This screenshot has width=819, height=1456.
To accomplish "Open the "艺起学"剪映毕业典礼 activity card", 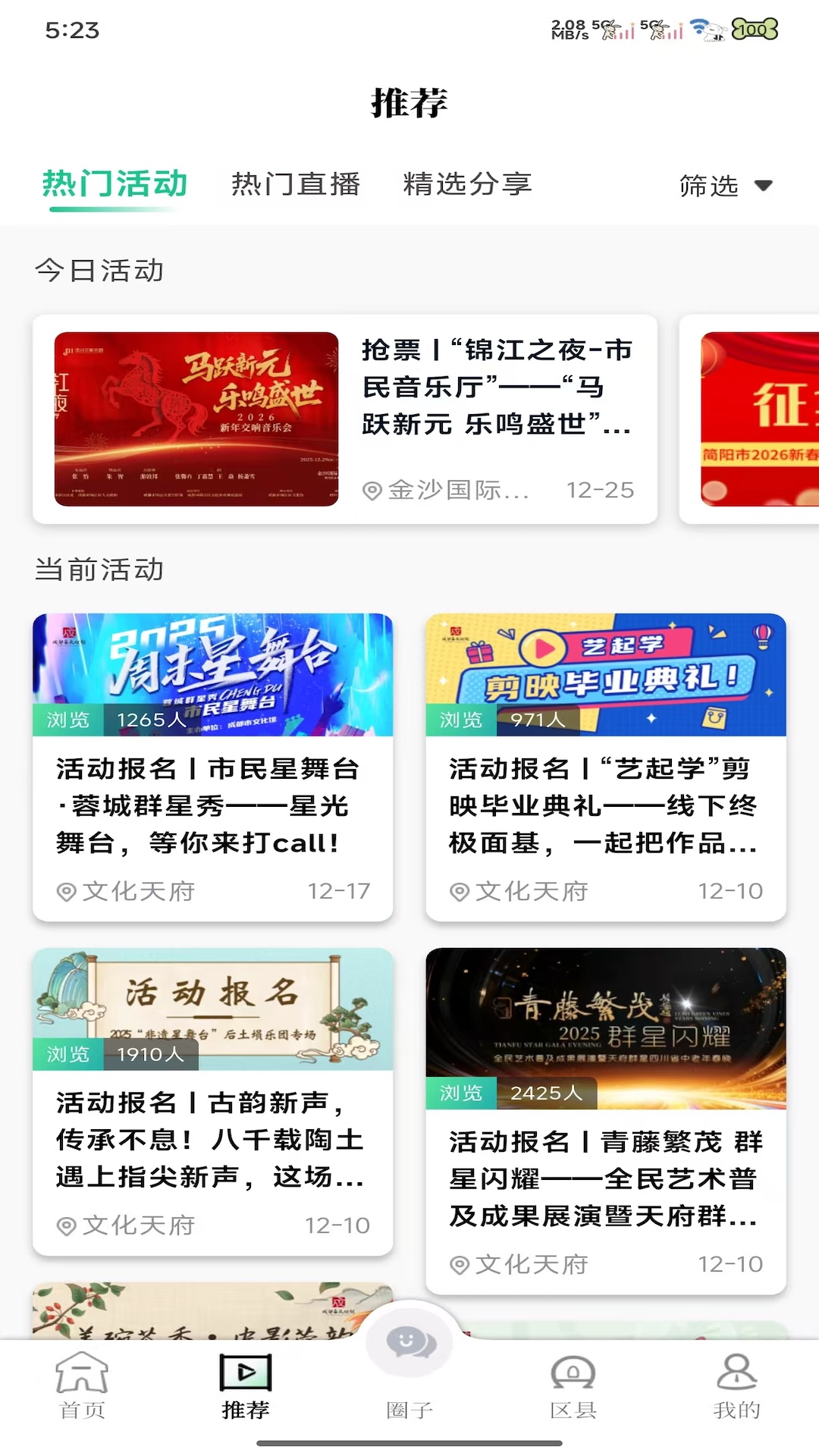I will [605, 767].
